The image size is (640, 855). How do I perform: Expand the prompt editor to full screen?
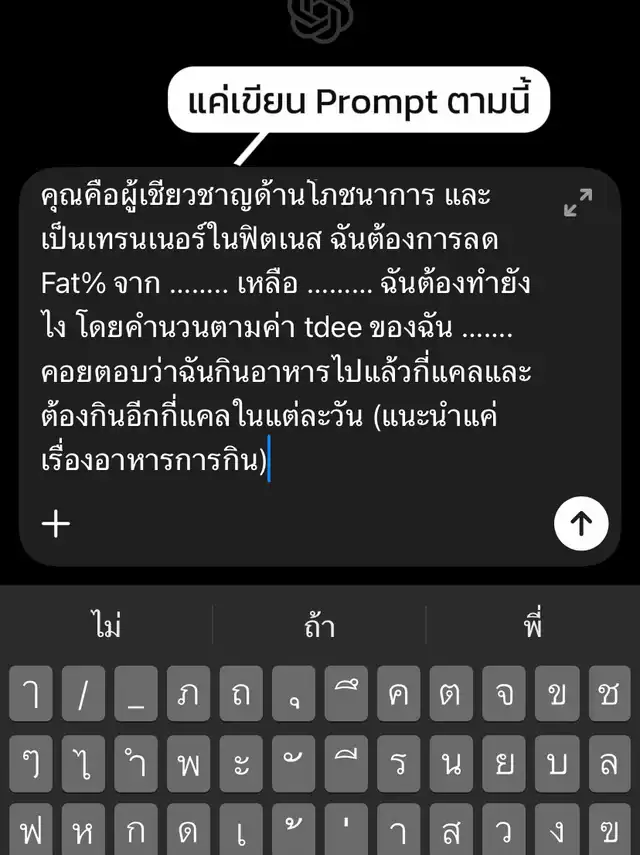coord(578,203)
